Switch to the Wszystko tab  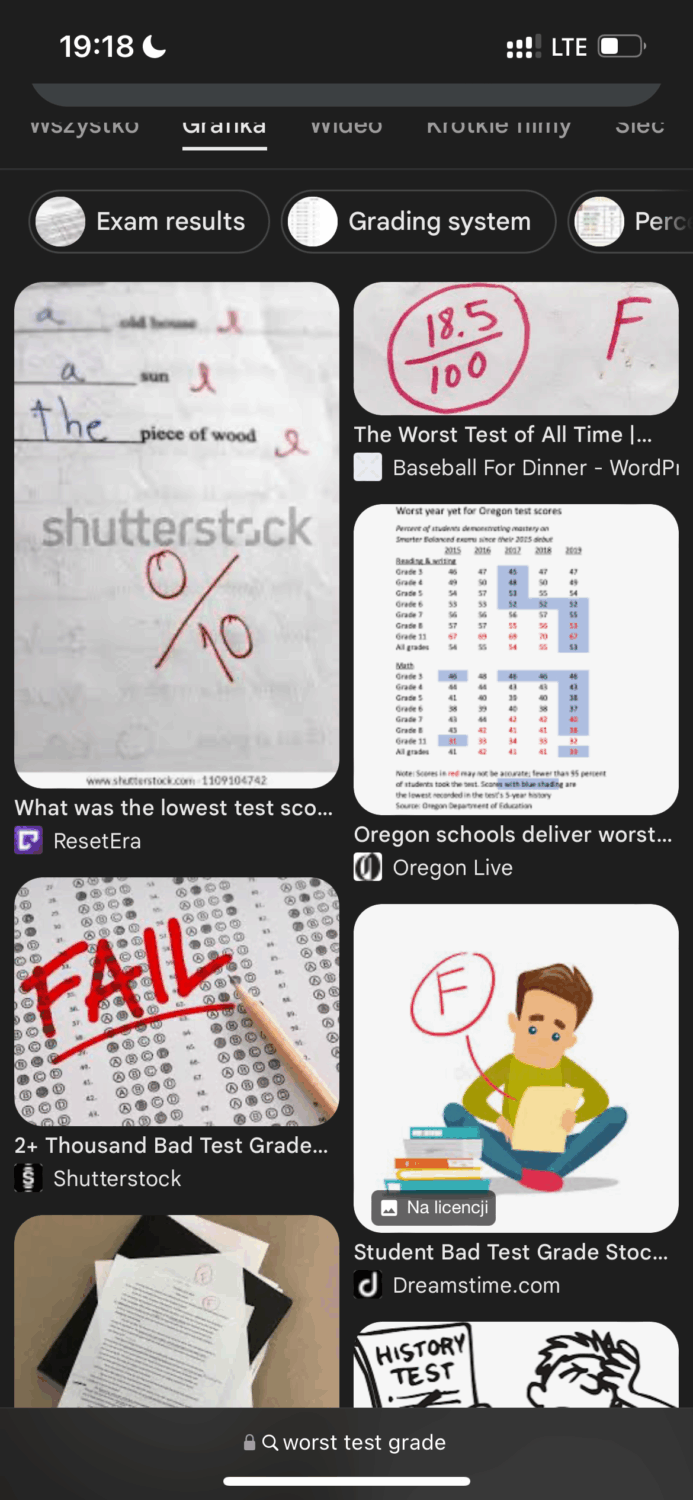tap(84, 127)
